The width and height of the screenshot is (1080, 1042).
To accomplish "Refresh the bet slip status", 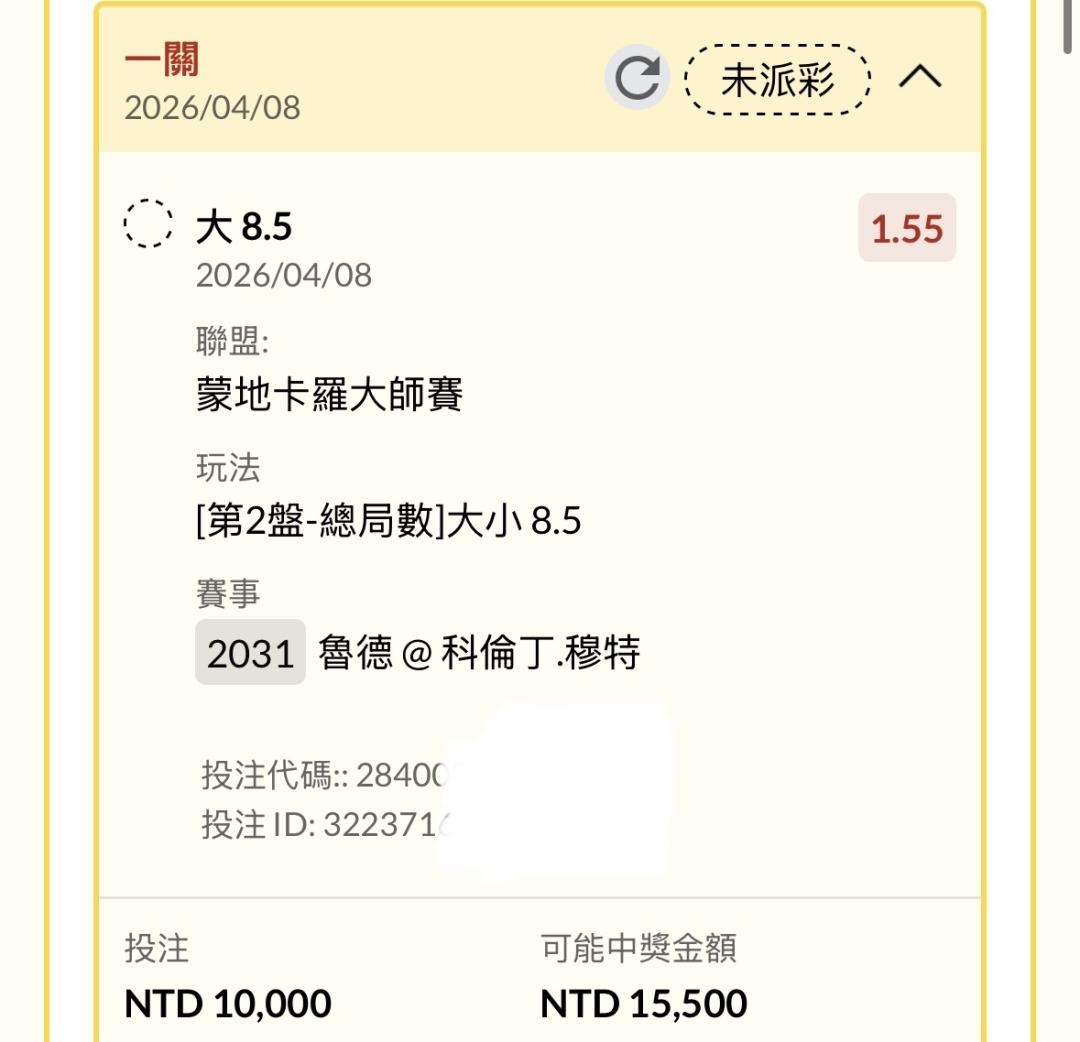I will pyautogui.click(x=637, y=78).
